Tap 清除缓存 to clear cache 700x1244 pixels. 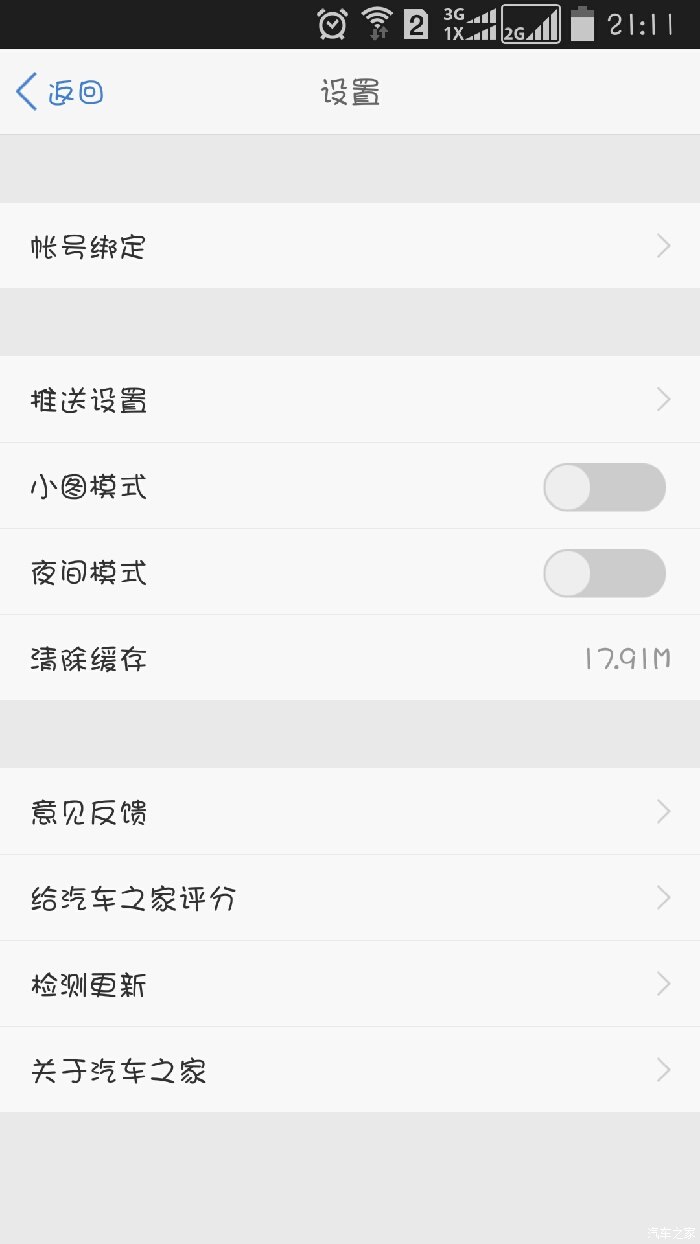pos(350,659)
